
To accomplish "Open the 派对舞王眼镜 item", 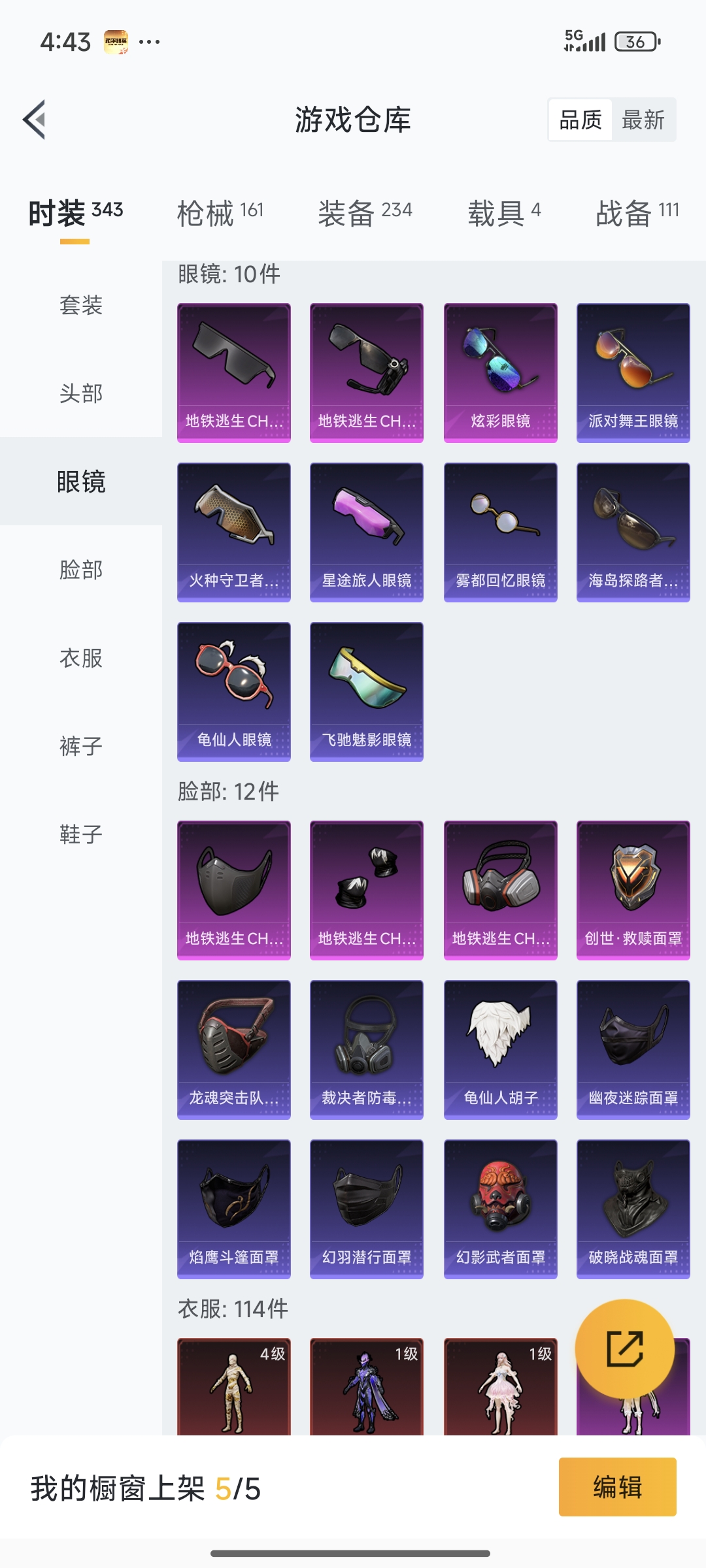I will tap(633, 372).
